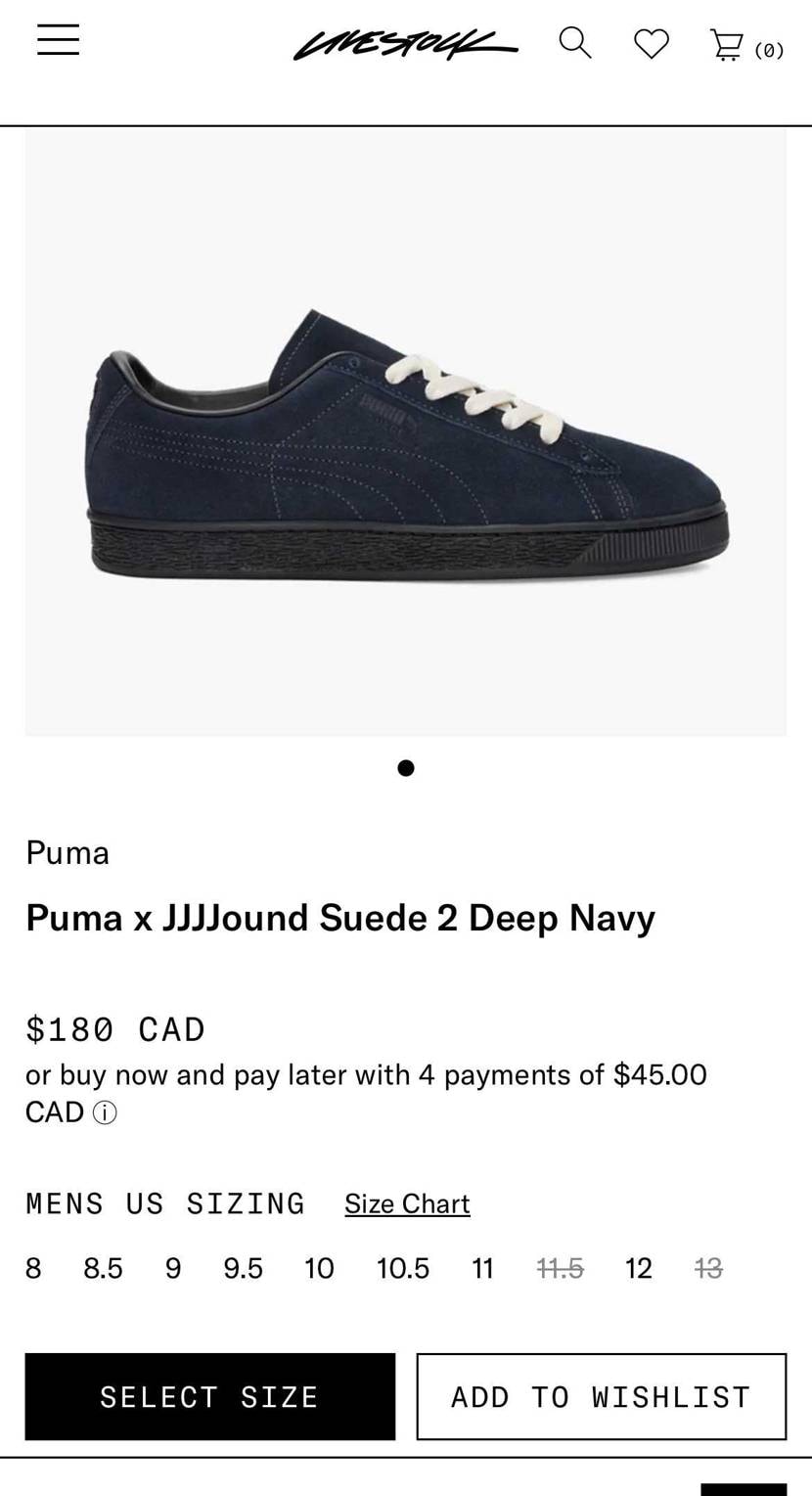Choose size 10
The height and width of the screenshot is (1496, 812).
319,1268
